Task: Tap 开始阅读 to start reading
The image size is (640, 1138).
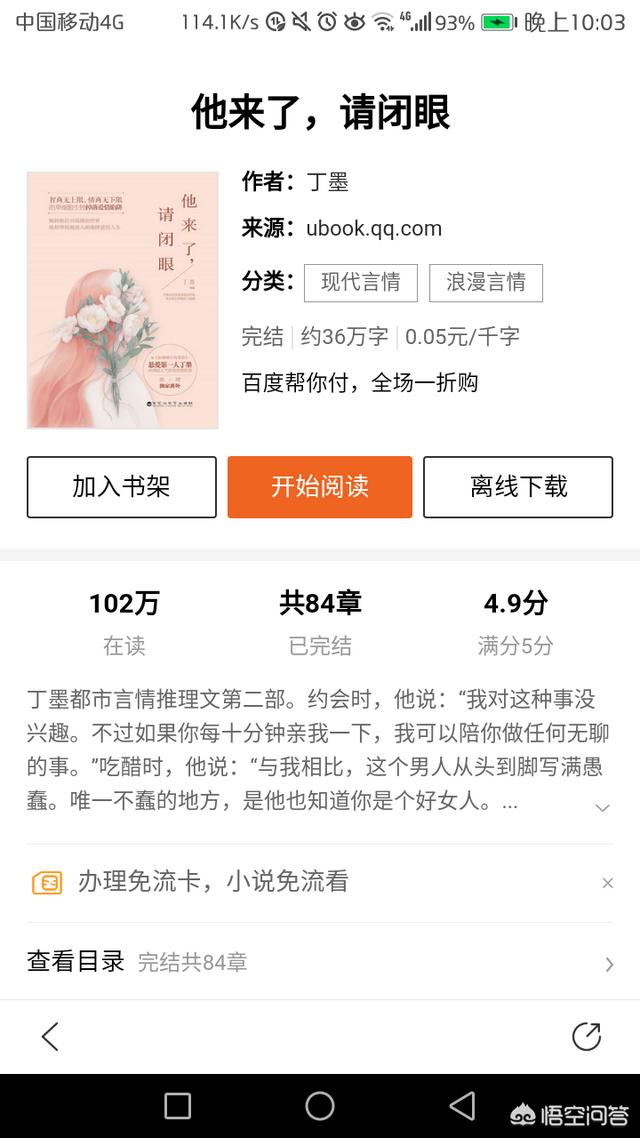Action: pyautogui.click(x=320, y=487)
